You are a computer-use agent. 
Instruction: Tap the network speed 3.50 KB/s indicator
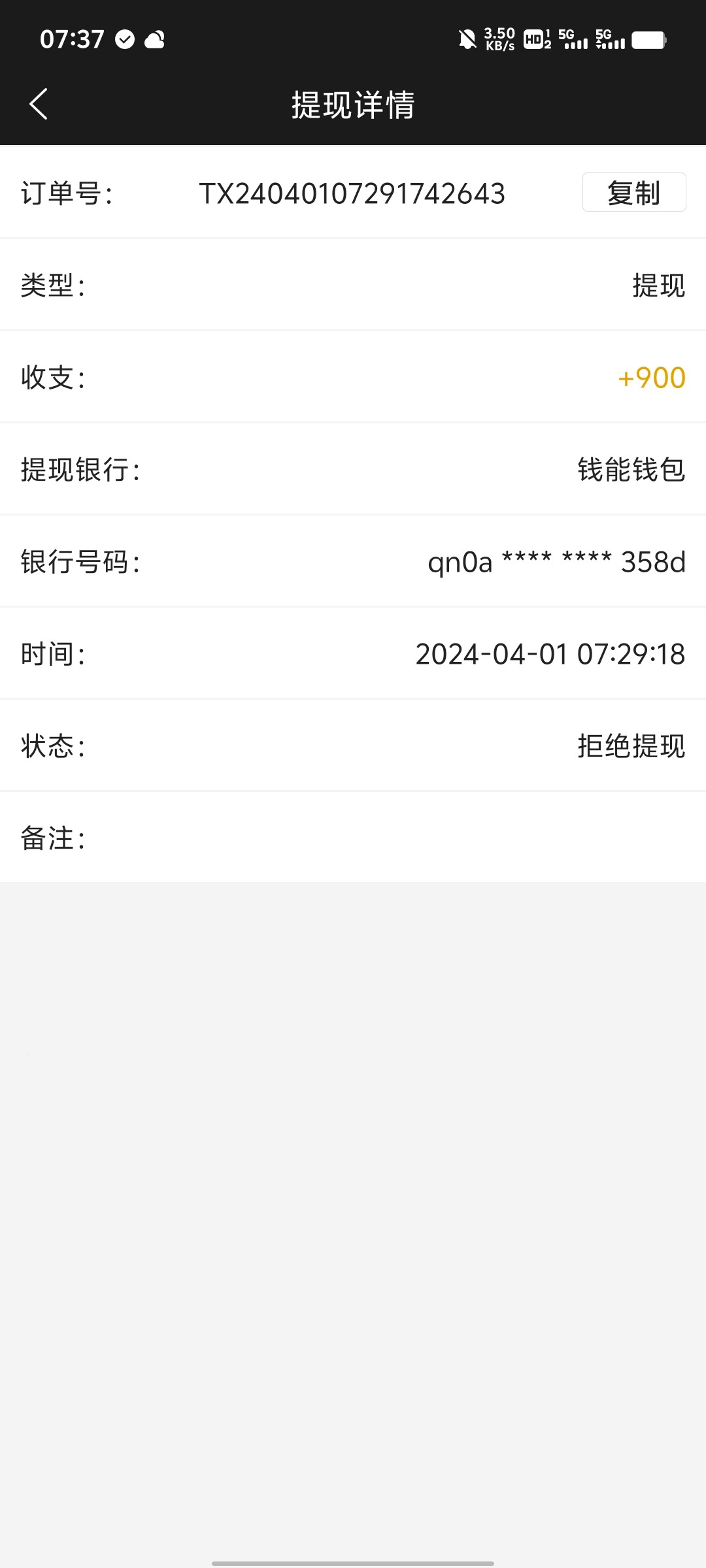click(x=497, y=41)
